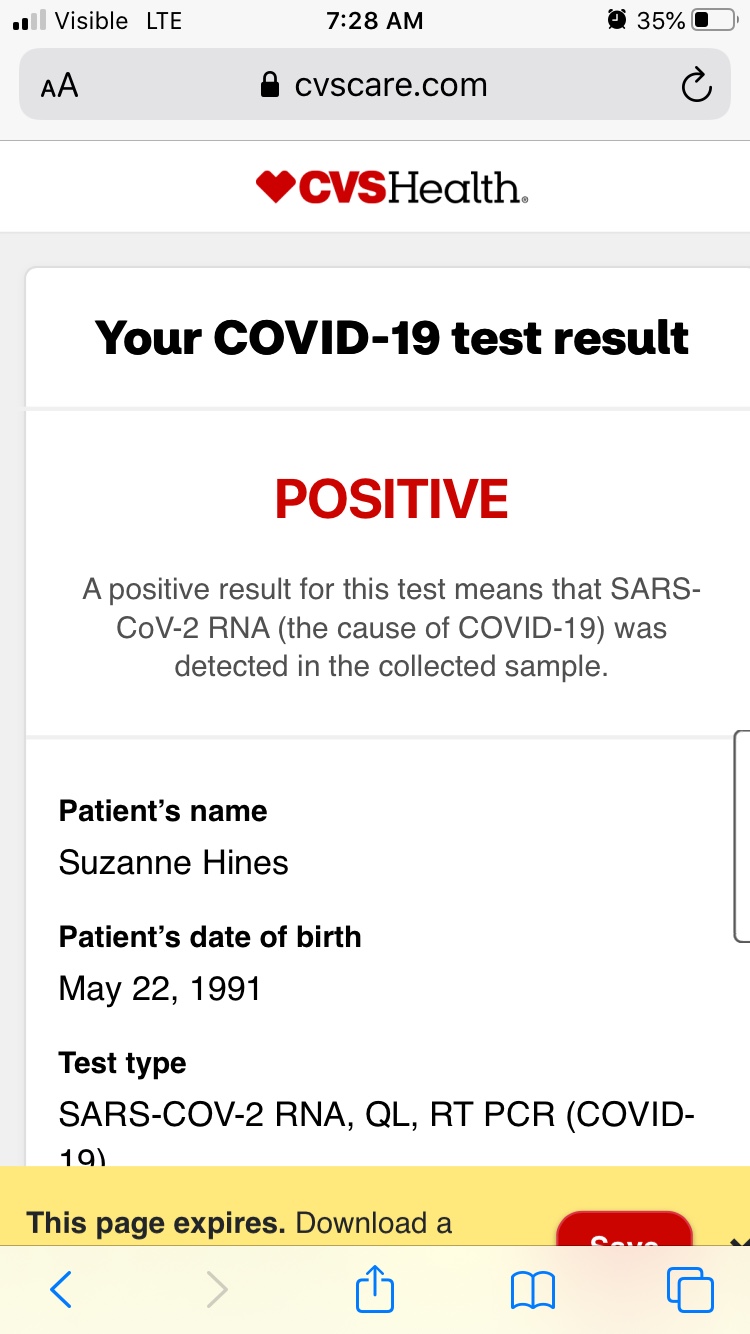Open the reader text size (AA) menu
The width and height of the screenshot is (750, 1334).
point(59,86)
